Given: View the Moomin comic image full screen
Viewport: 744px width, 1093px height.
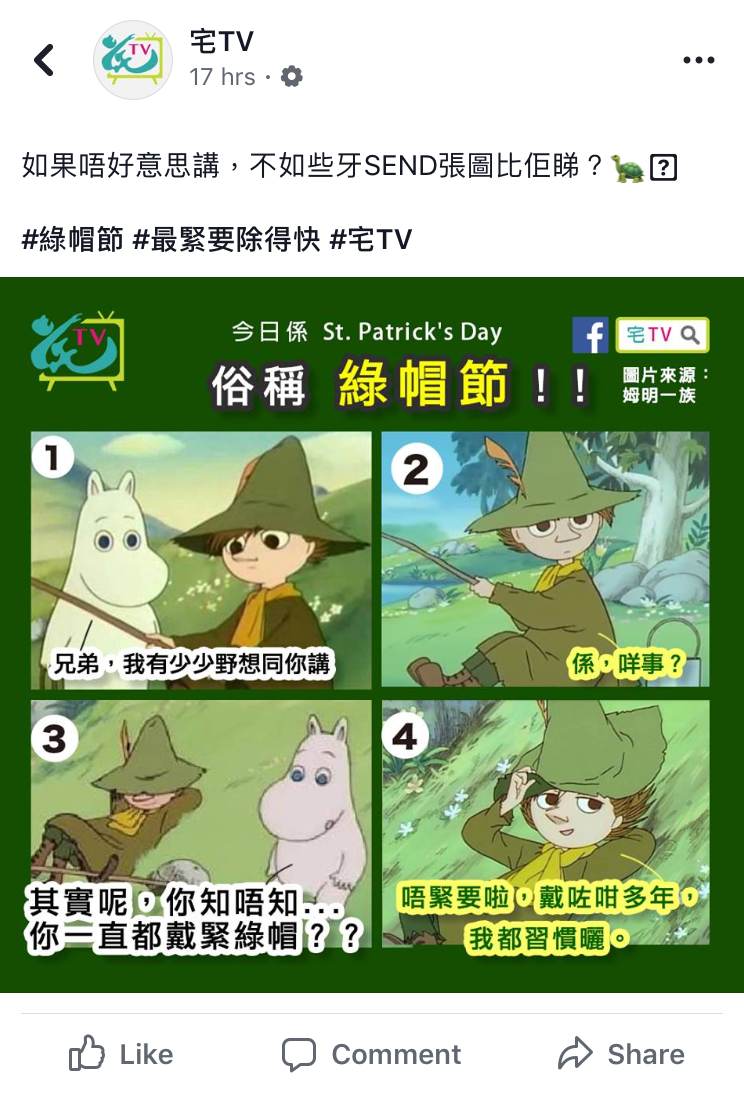Looking at the screenshot, I should coord(372,634).
